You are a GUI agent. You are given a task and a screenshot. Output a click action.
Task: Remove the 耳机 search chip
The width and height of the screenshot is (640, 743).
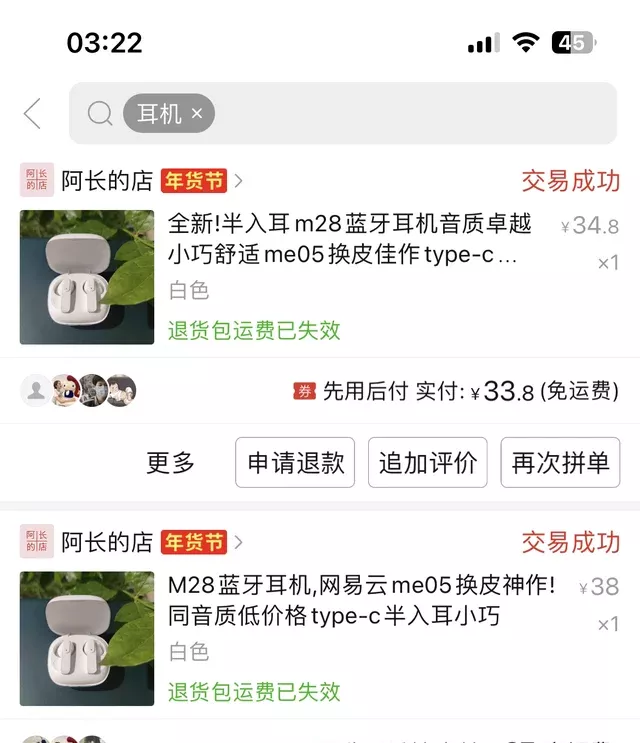tap(197, 113)
